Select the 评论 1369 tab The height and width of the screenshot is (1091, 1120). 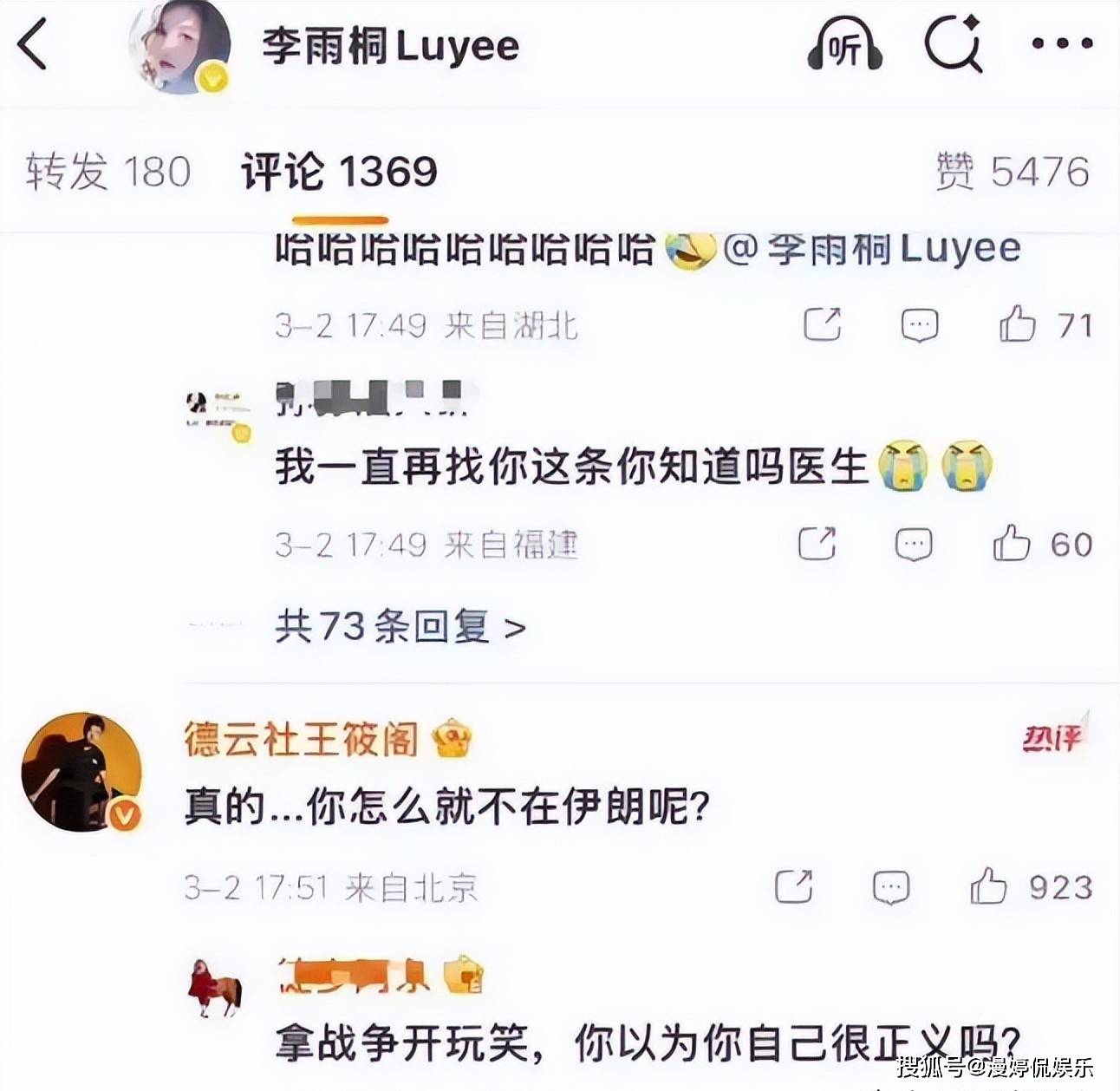pos(339,172)
